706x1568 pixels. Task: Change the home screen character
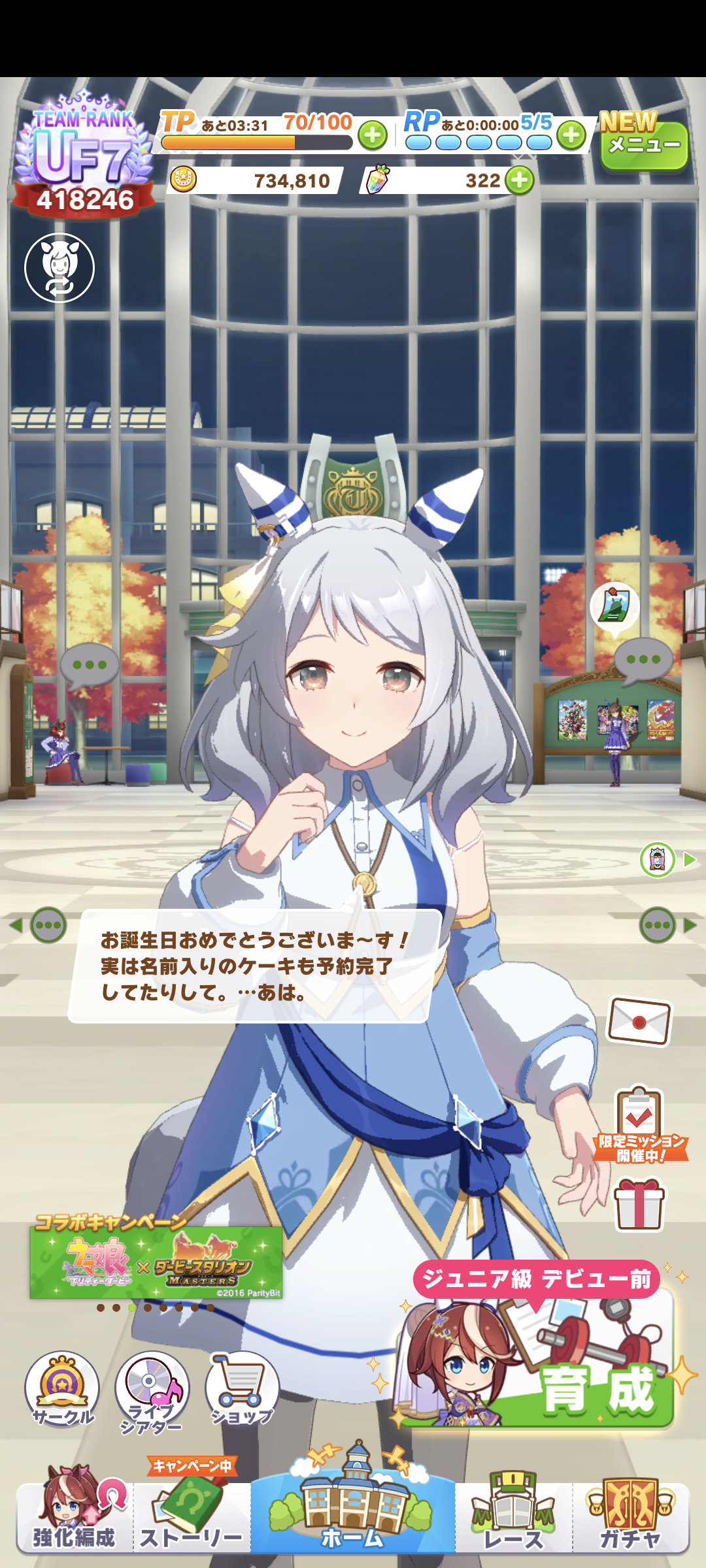pos(59,268)
